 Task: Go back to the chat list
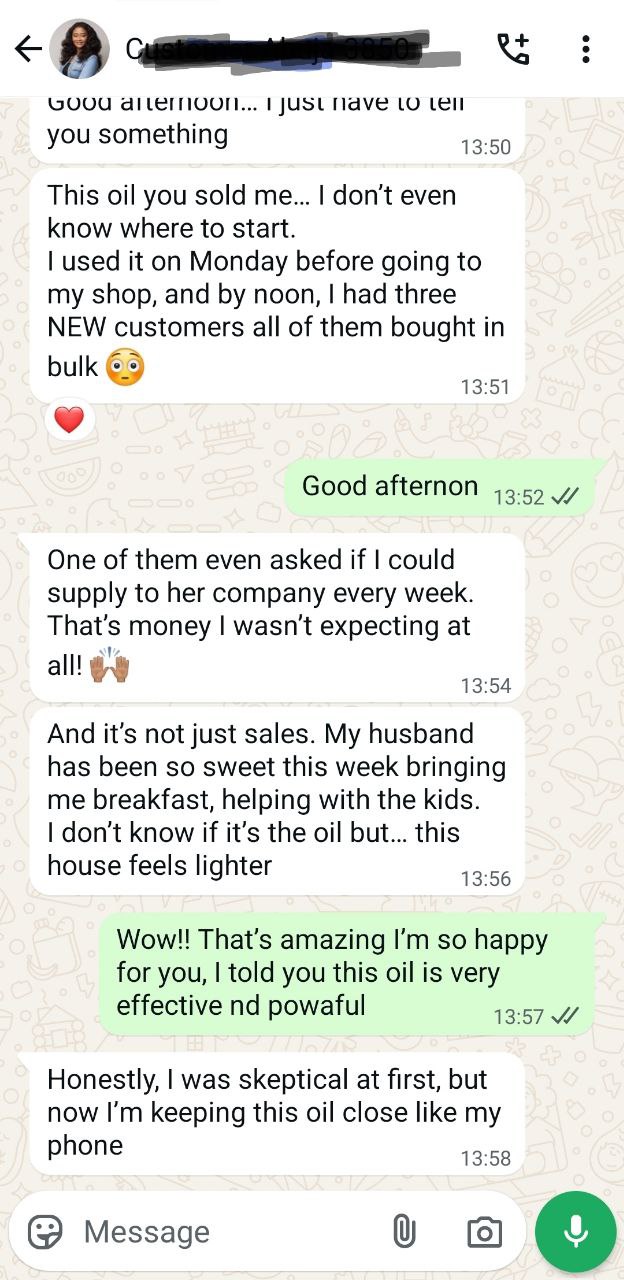(x=28, y=49)
